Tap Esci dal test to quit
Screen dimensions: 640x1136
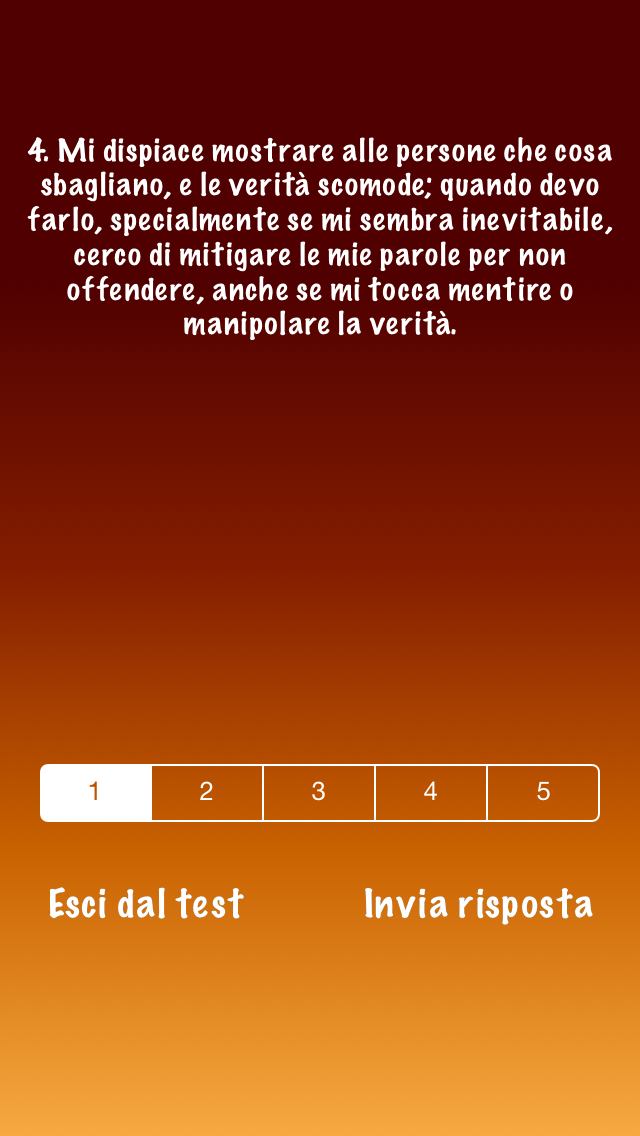pos(146,903)
